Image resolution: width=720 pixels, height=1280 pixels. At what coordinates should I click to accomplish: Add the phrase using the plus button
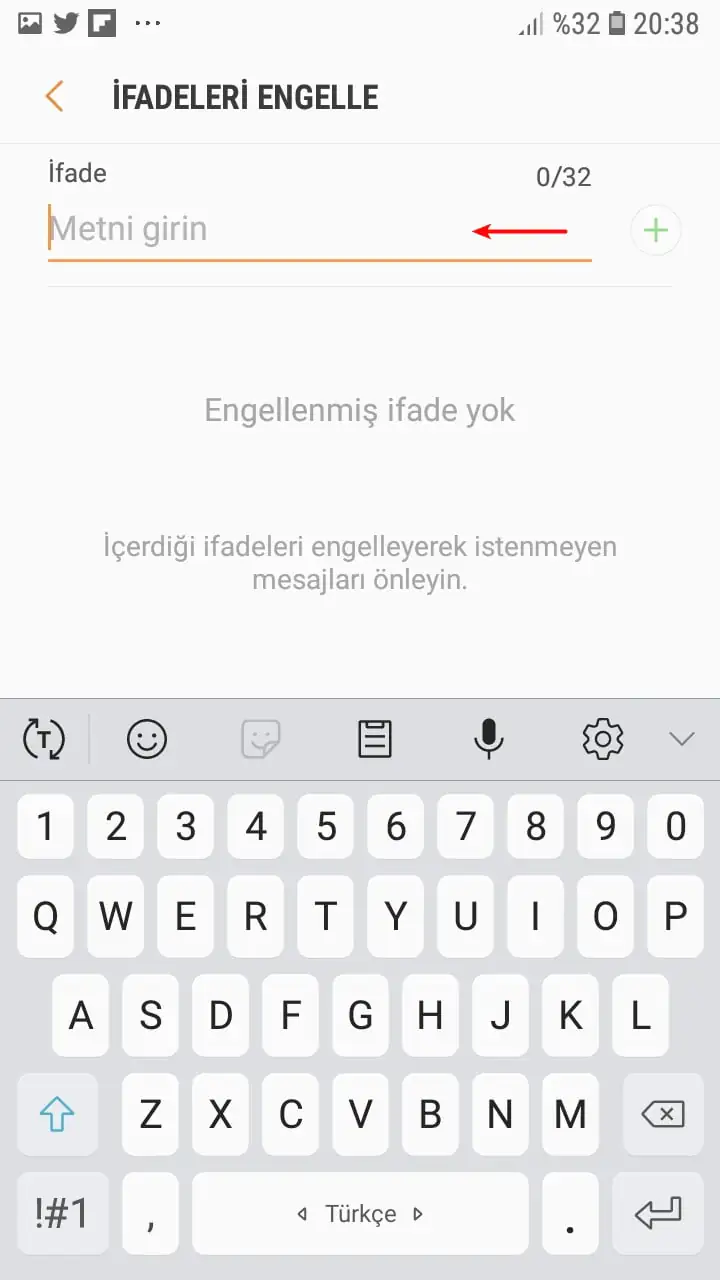click(655, 229)
